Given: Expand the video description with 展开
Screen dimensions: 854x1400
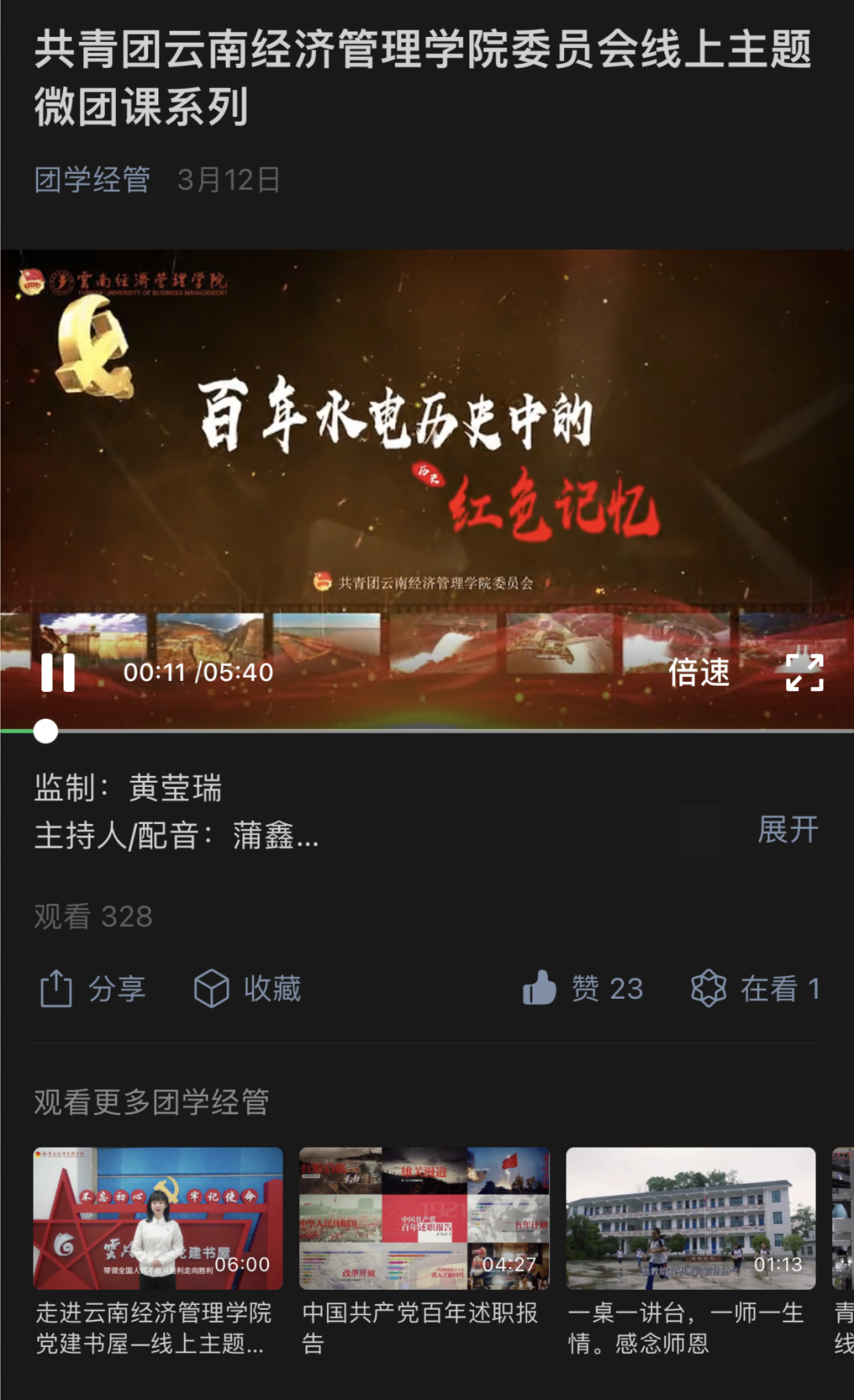Looking at the screenshot, I should [787, 830].
